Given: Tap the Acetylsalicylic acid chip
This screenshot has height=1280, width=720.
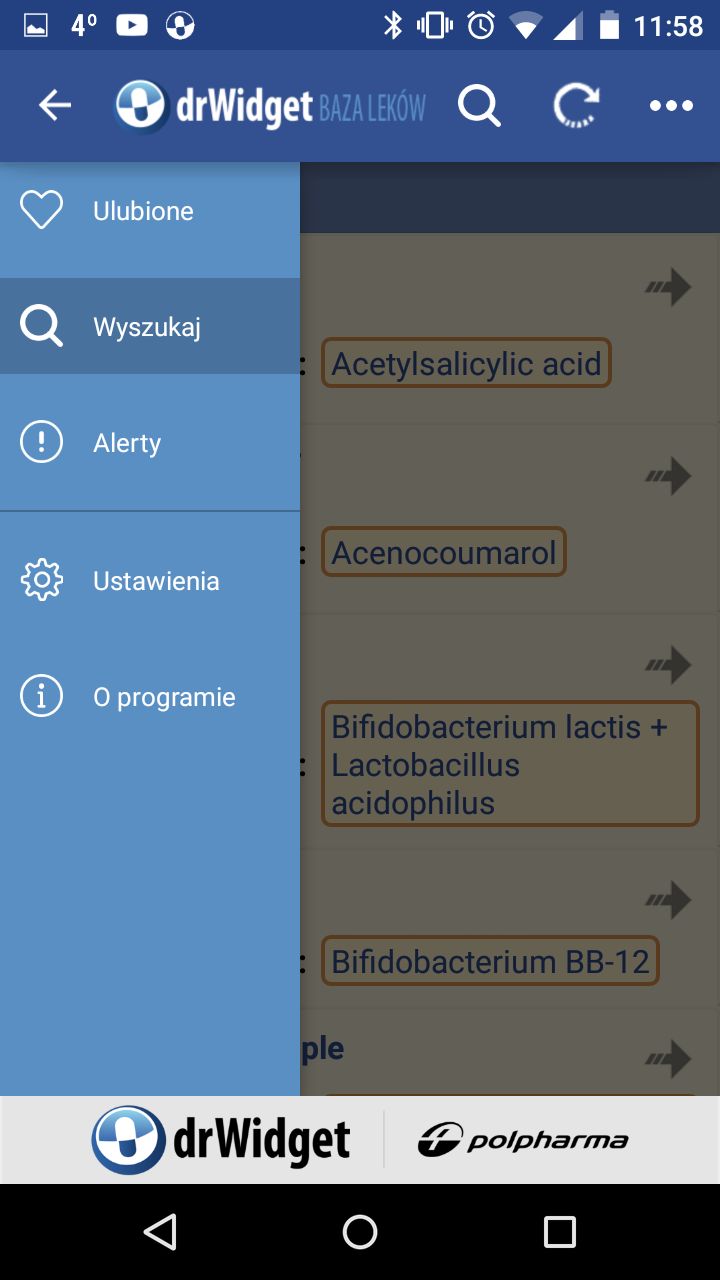Looking at the screenshot, I should pyautogui.click(x=466, y=363).
